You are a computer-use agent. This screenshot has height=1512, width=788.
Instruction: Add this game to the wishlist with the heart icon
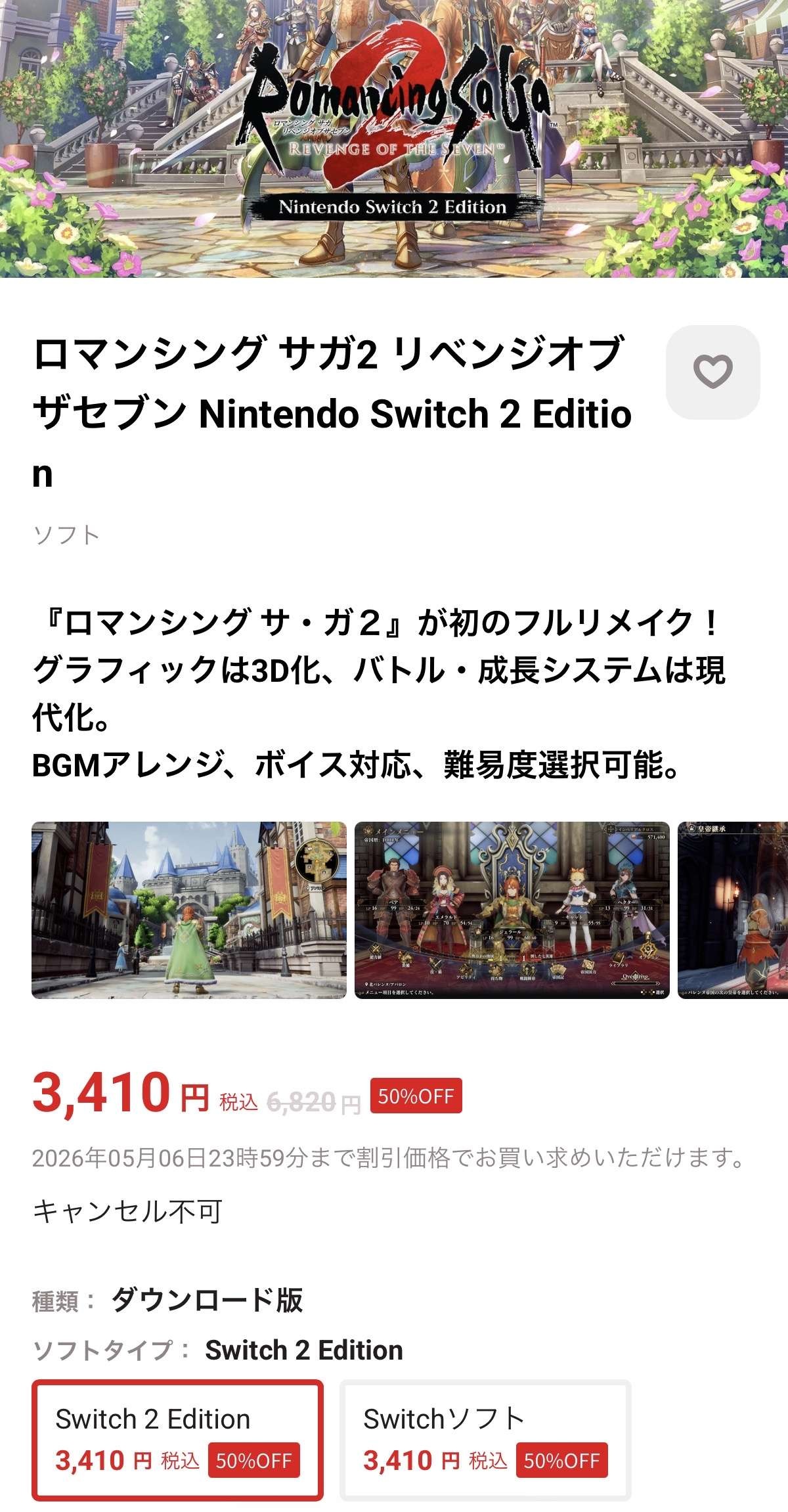pyautogui.click(x=712, y=372)
